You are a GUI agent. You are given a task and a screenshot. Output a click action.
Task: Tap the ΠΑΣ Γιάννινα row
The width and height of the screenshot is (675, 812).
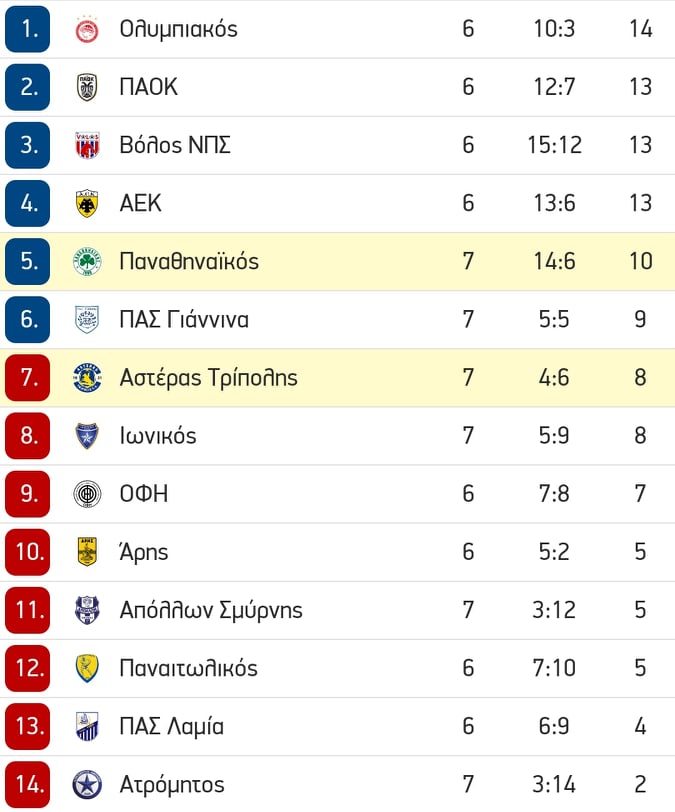[184, 320]
